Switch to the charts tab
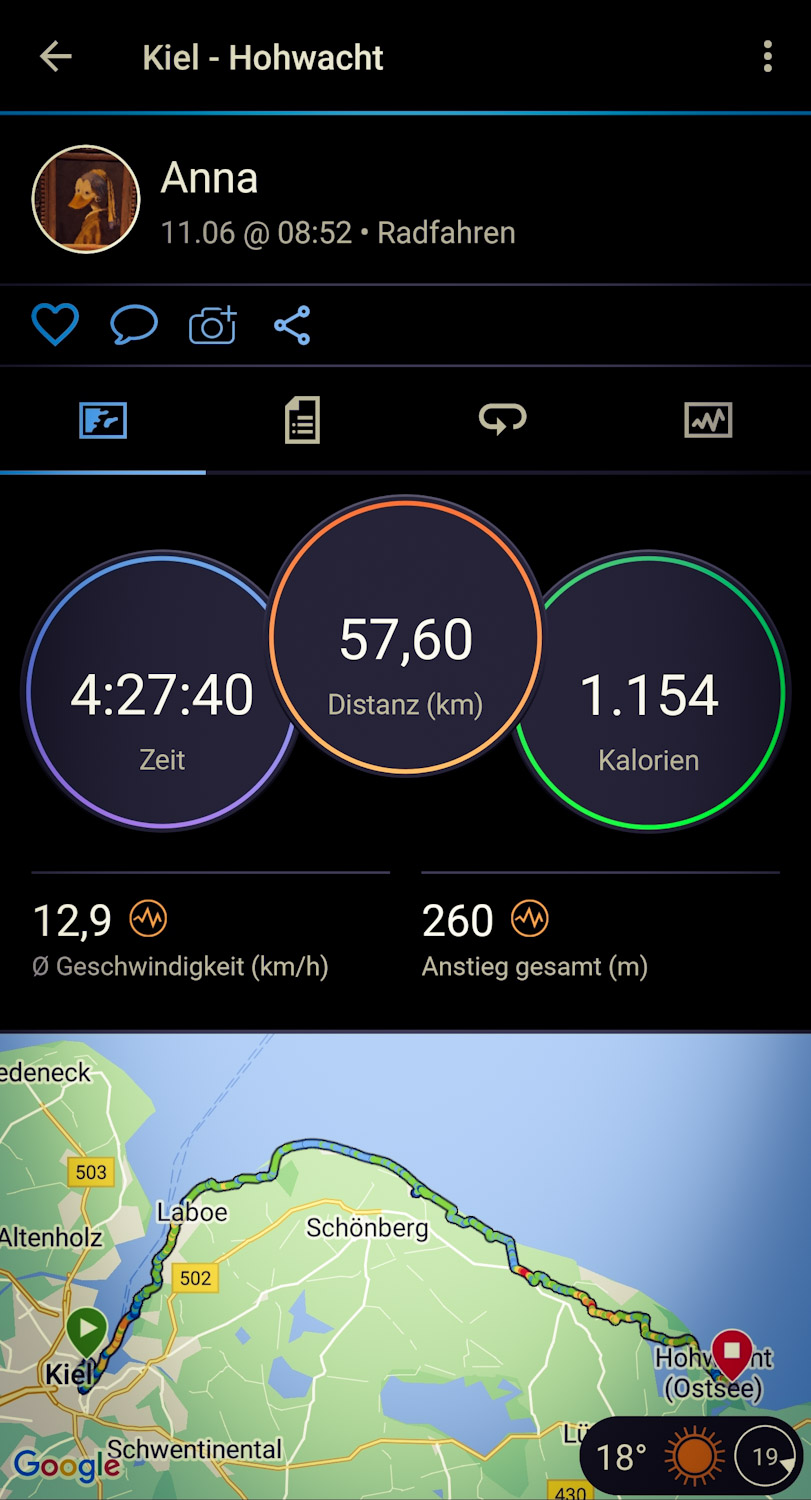 pos(708,420)
